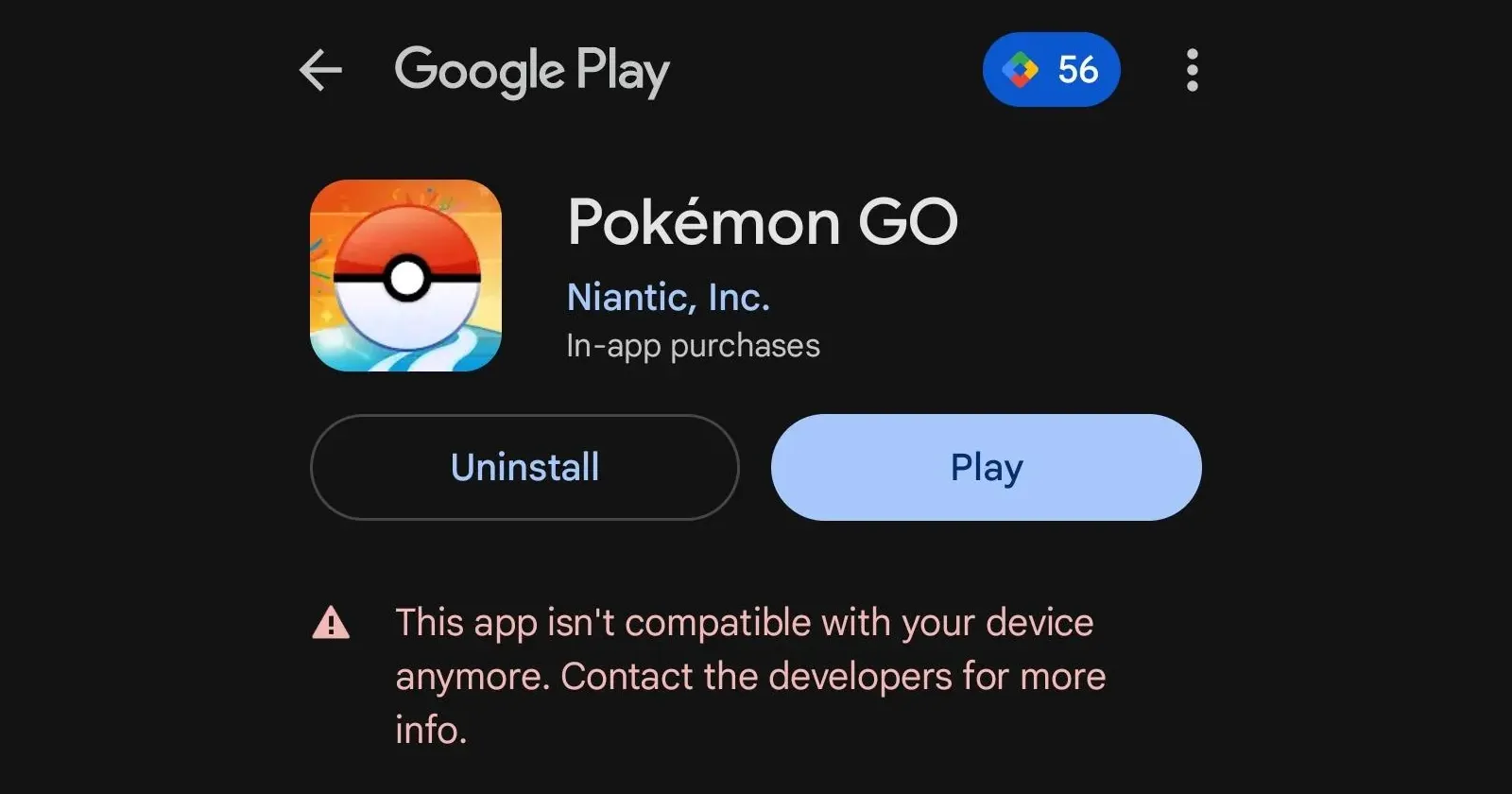Launch the game with the Play button
The height and width of the screenshot is (794, 1512).
pyautogui.click(x=986, y=467)
